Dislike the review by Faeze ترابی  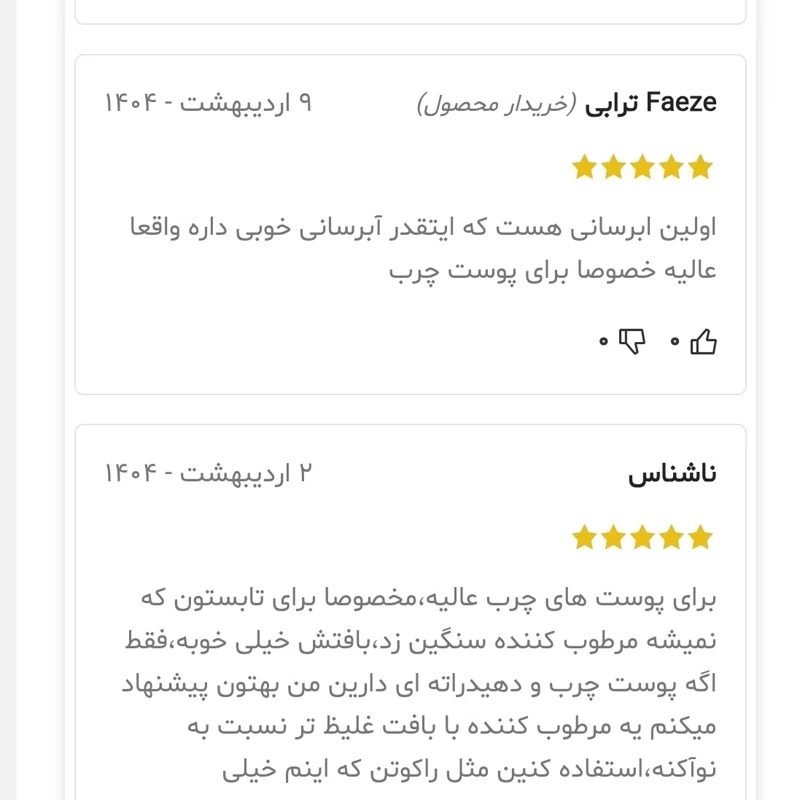pos(632,342)
